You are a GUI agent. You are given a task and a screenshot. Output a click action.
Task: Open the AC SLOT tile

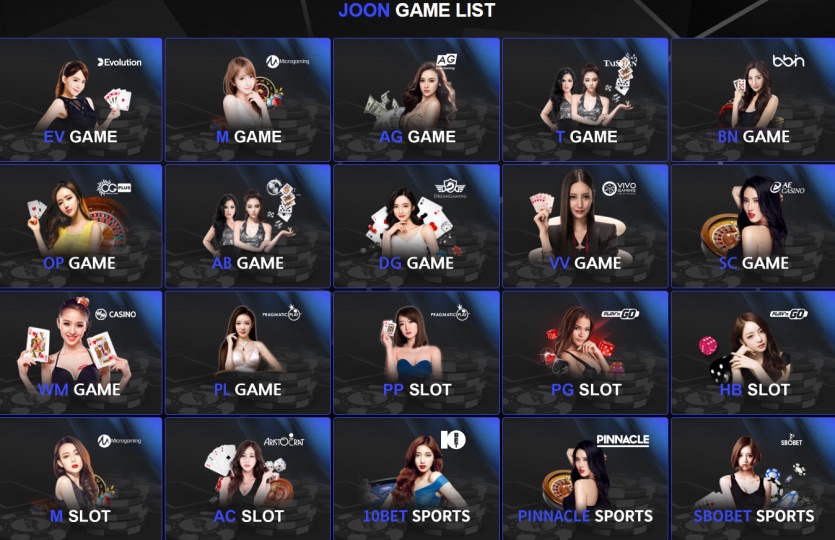[248, 478]
